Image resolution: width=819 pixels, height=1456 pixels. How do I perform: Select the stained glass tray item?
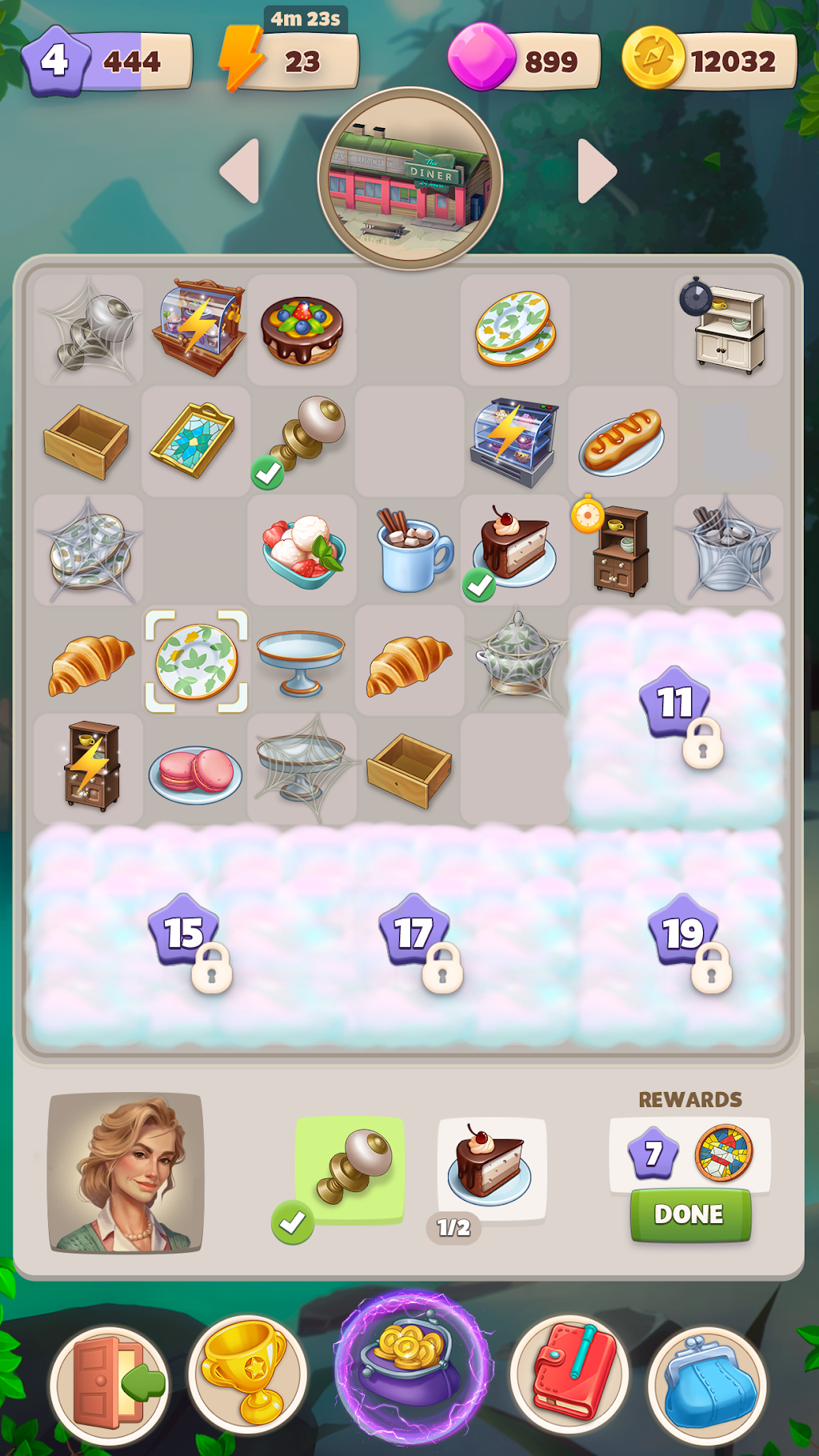point(192,440)
